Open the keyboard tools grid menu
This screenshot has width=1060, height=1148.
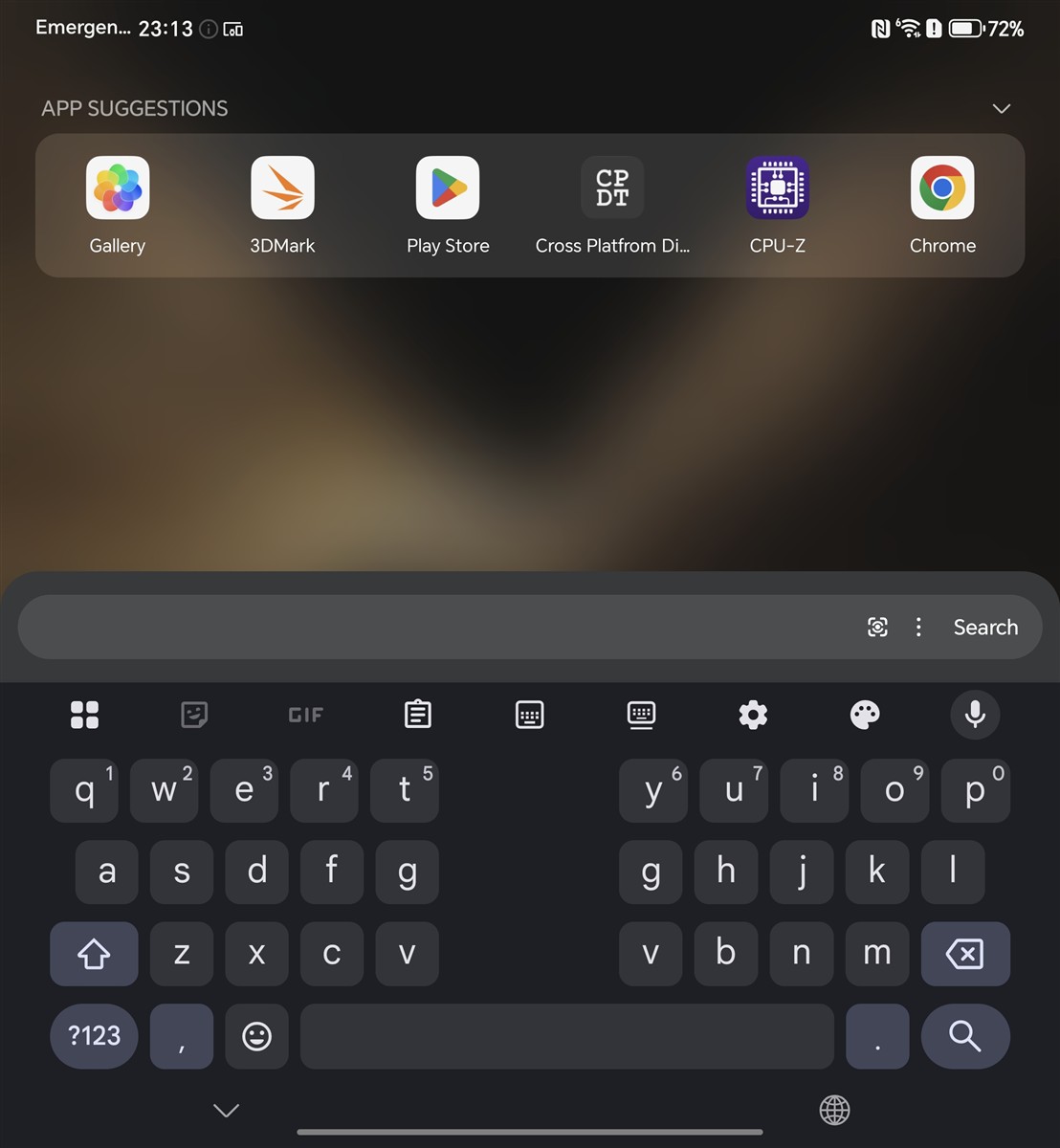click(x=84, y=715)
